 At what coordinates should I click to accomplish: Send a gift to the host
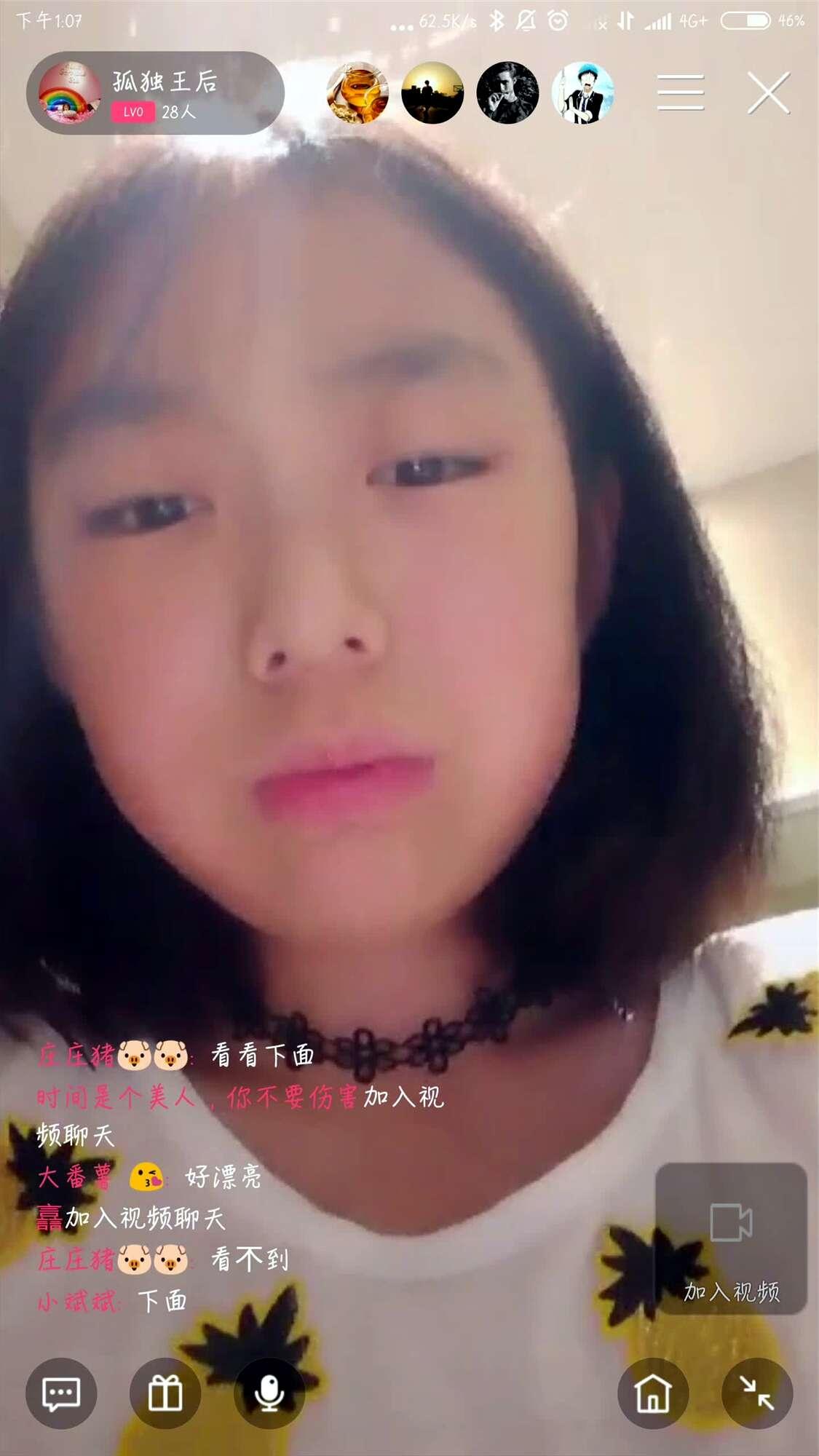click(x=165, y=1393)
